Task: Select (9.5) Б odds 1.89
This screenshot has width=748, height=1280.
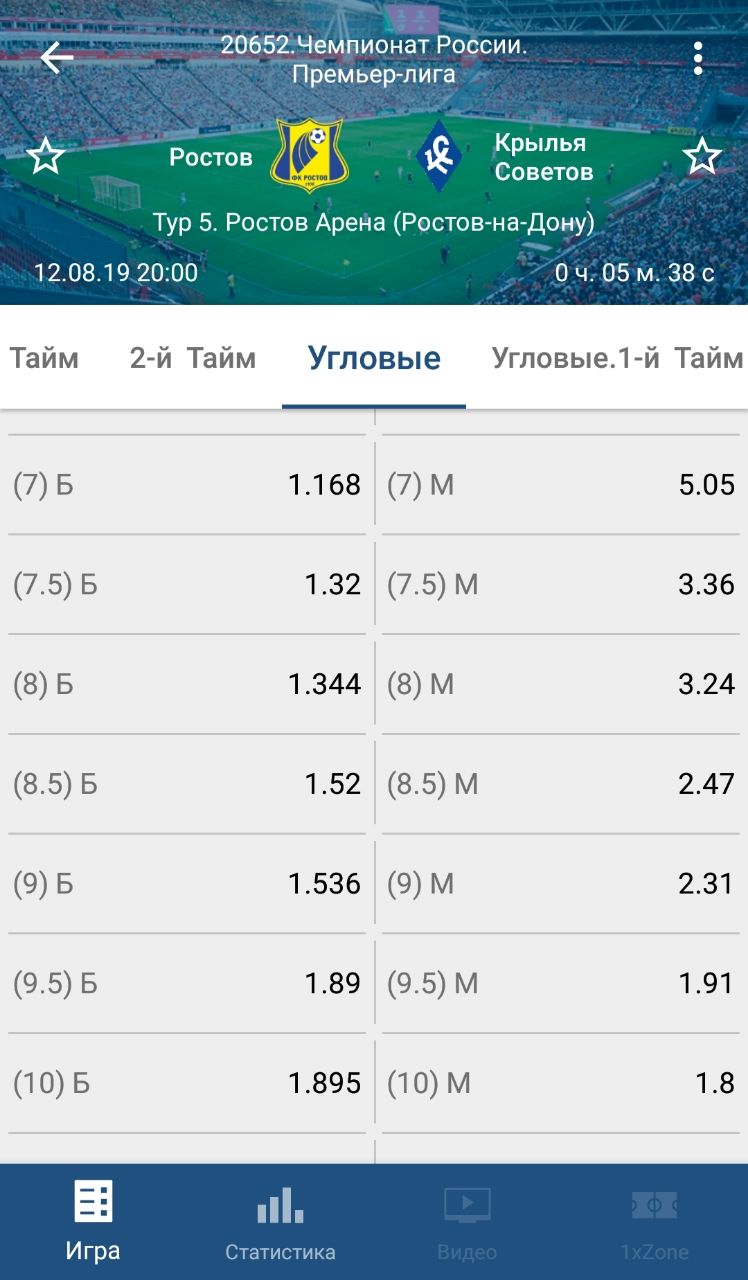Action: pyautogui.click(x=187, y=984)
